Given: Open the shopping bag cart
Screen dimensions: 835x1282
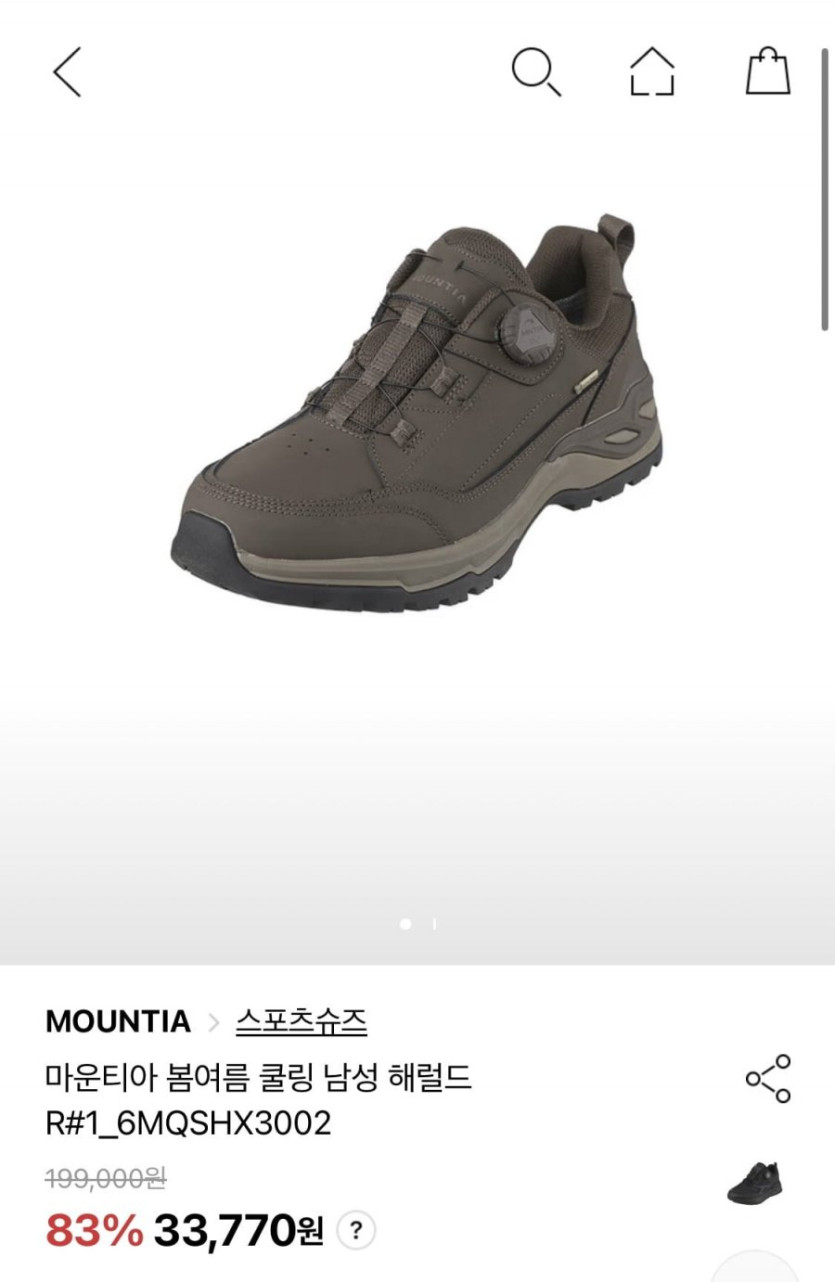Looking at the screenshot, I should coord(767,72).
